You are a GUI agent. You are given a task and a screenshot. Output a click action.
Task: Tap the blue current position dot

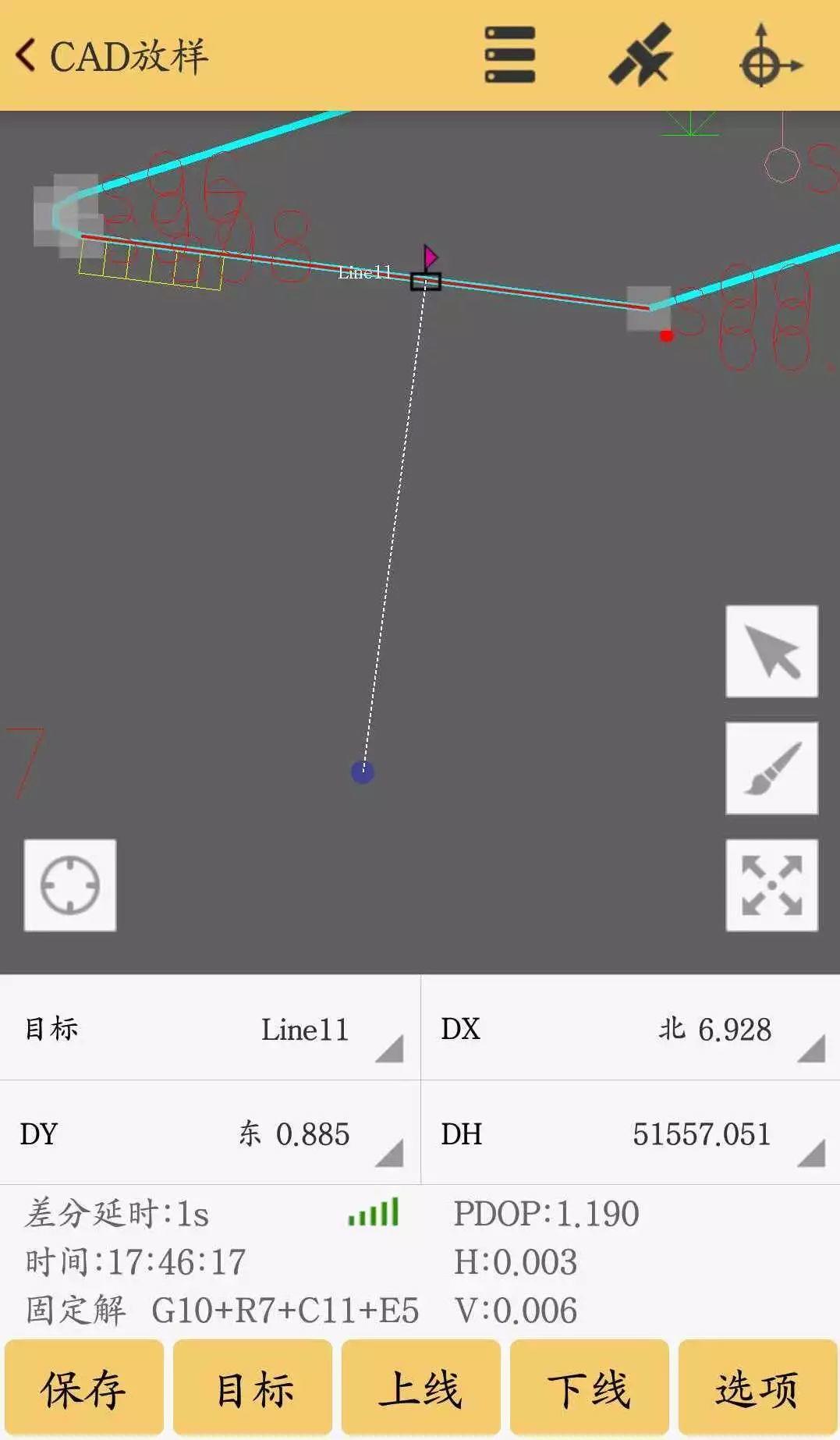click(x=362, y=772)
